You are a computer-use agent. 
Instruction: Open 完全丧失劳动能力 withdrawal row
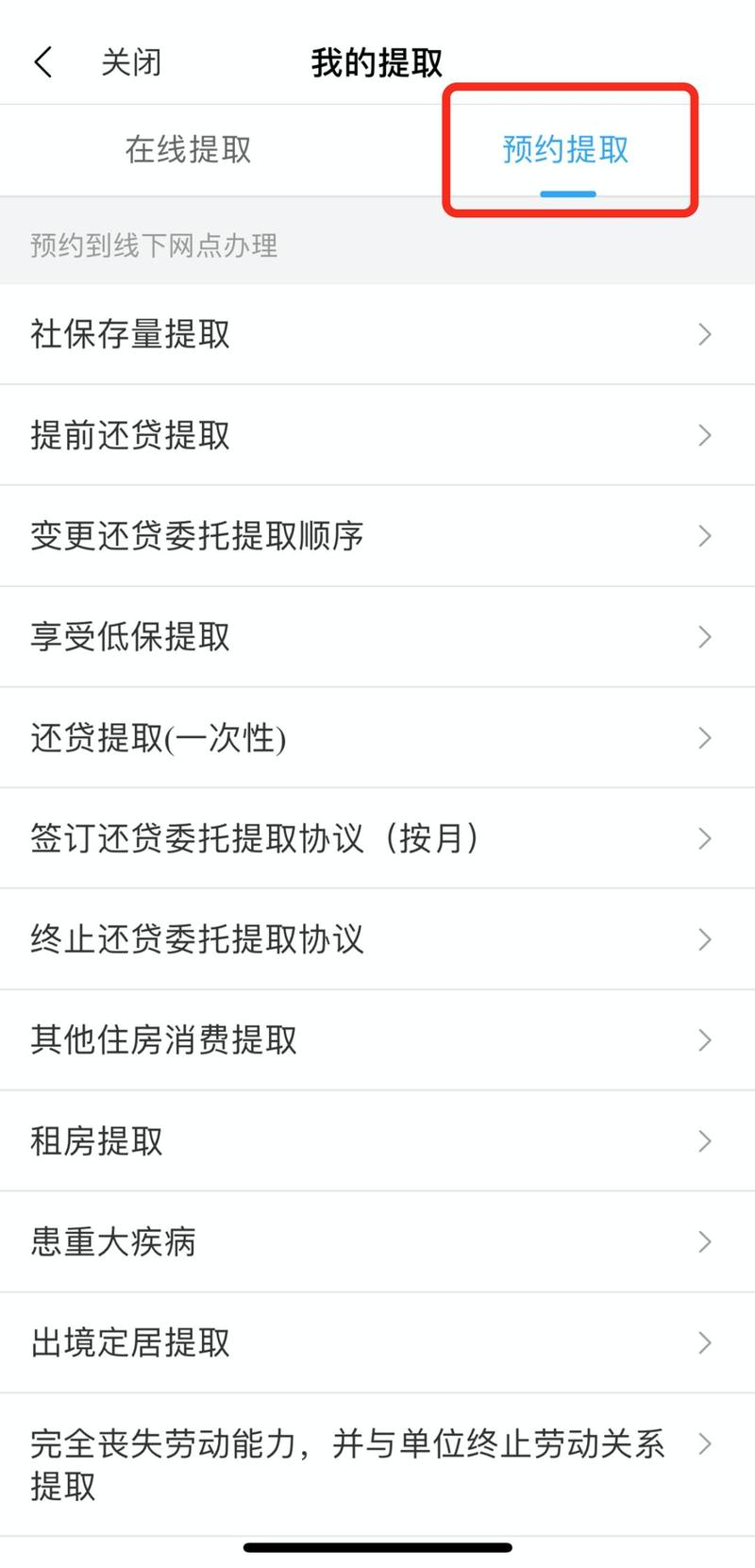[x=377, y=1464]
